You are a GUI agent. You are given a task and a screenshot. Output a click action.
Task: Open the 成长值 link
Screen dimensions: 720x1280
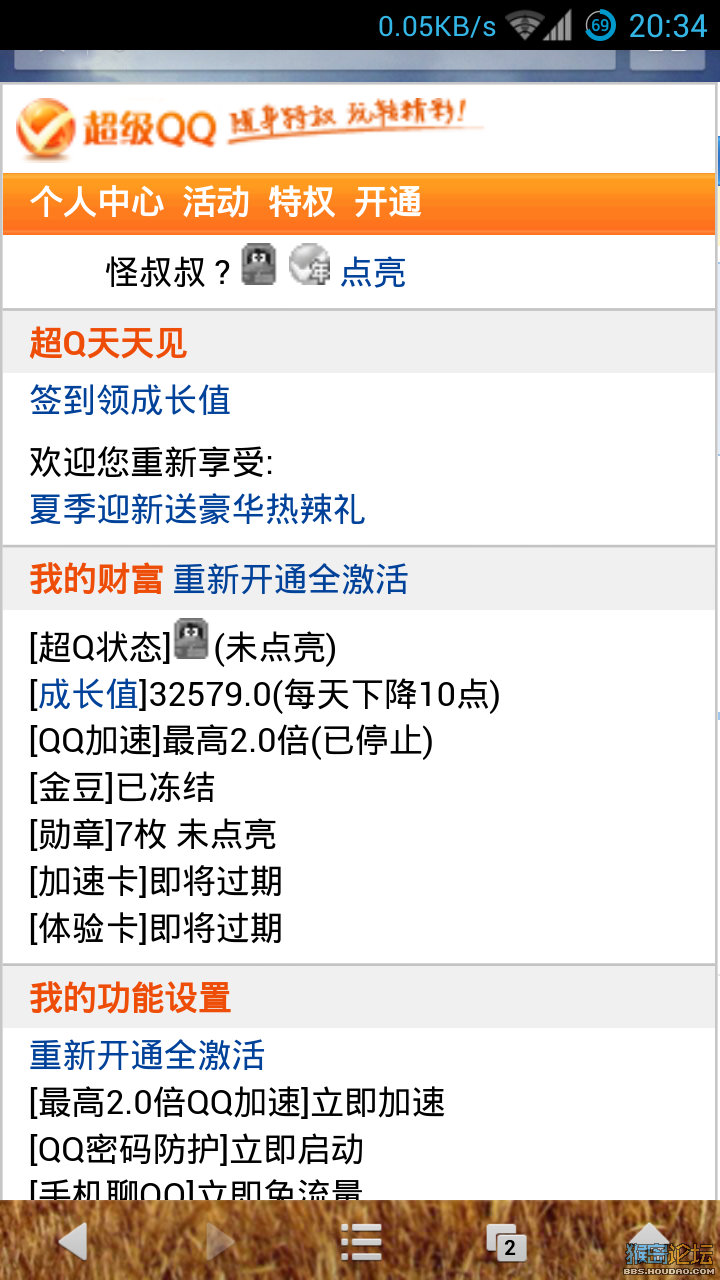[88, 693]
